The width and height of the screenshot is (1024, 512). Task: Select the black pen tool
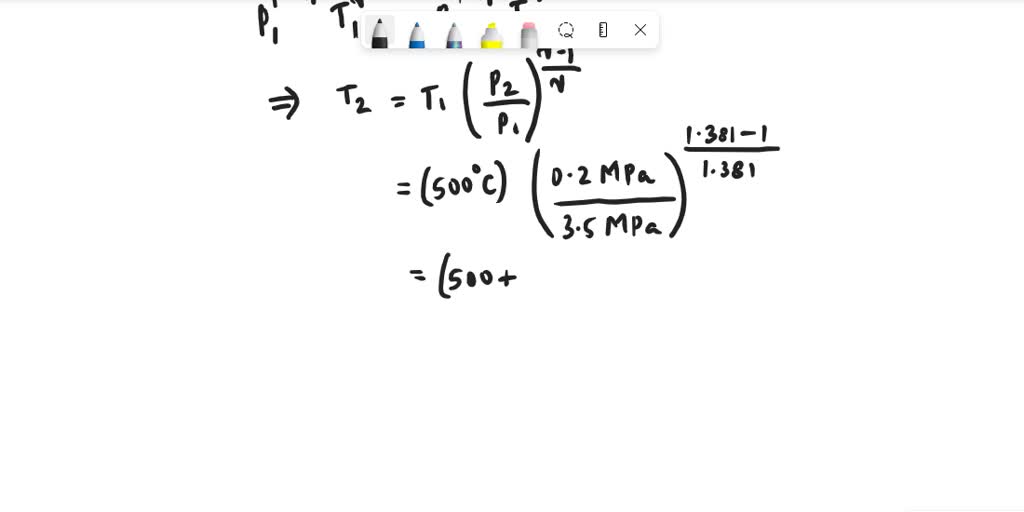pos(380,32)
